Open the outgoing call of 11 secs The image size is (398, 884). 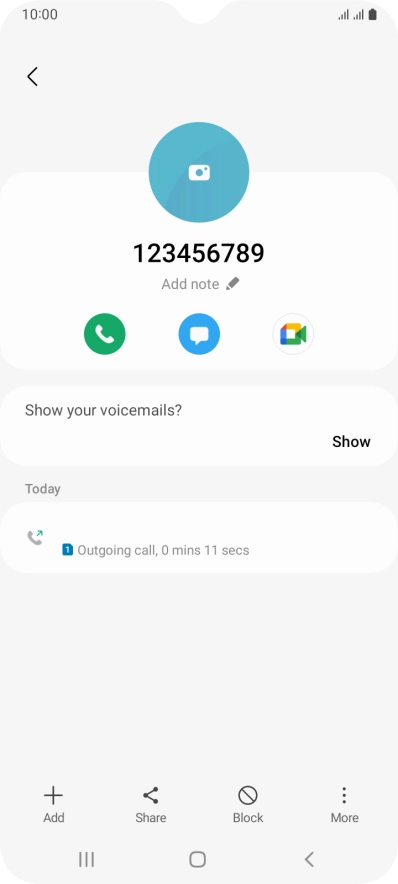(x=199, y=538)
